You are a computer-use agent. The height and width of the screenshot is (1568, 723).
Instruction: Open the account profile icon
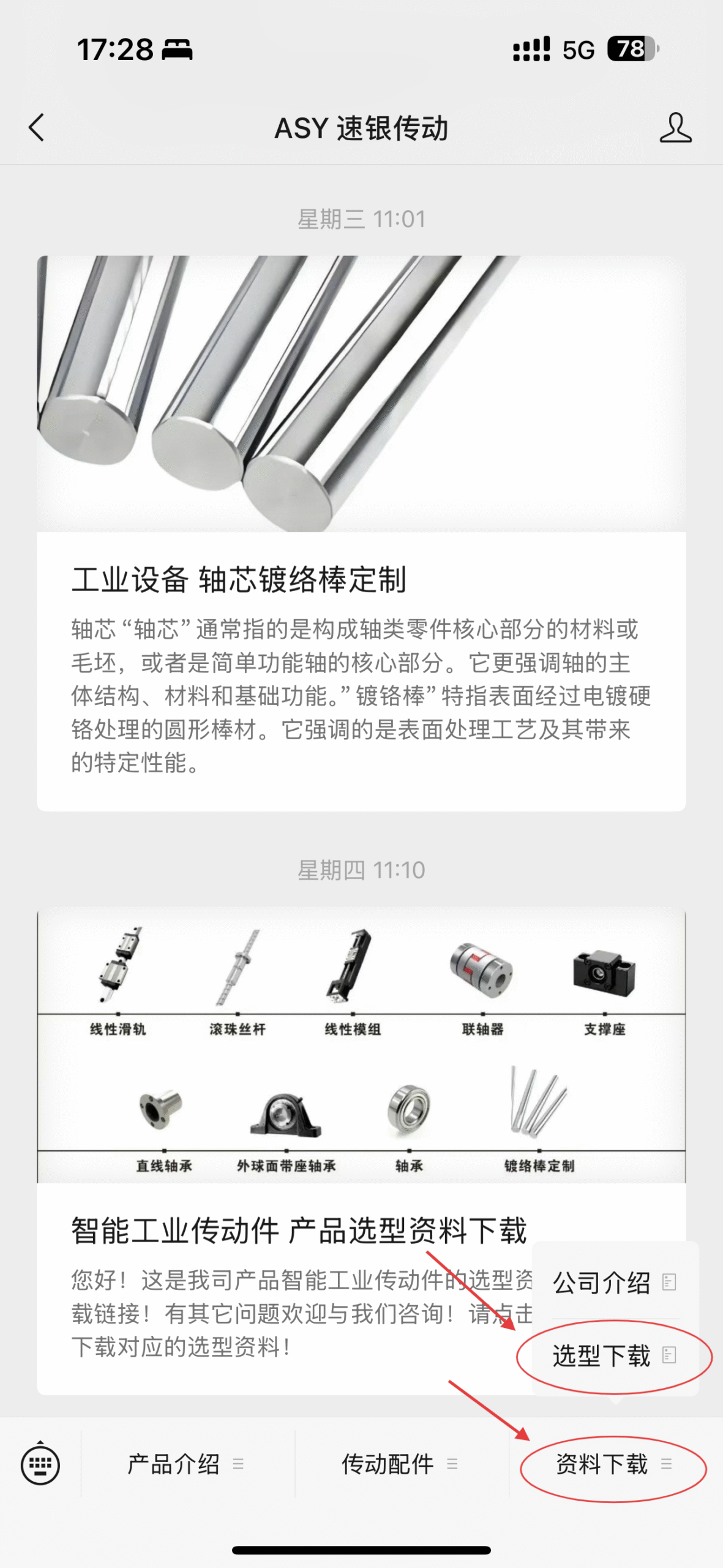click(675, 127)
